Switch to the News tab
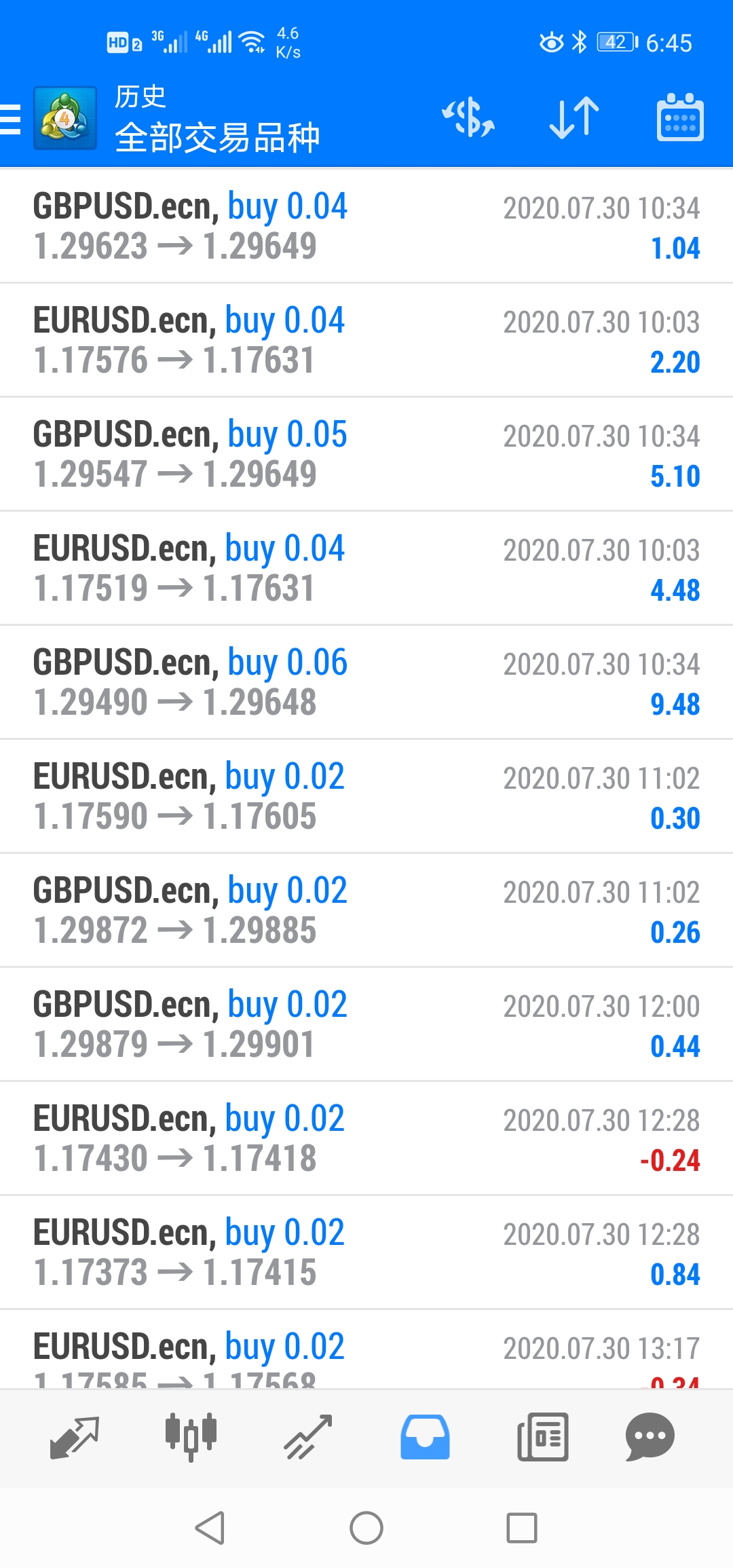The width and height of the screenshot is (733, 1568). point(542,1437)
